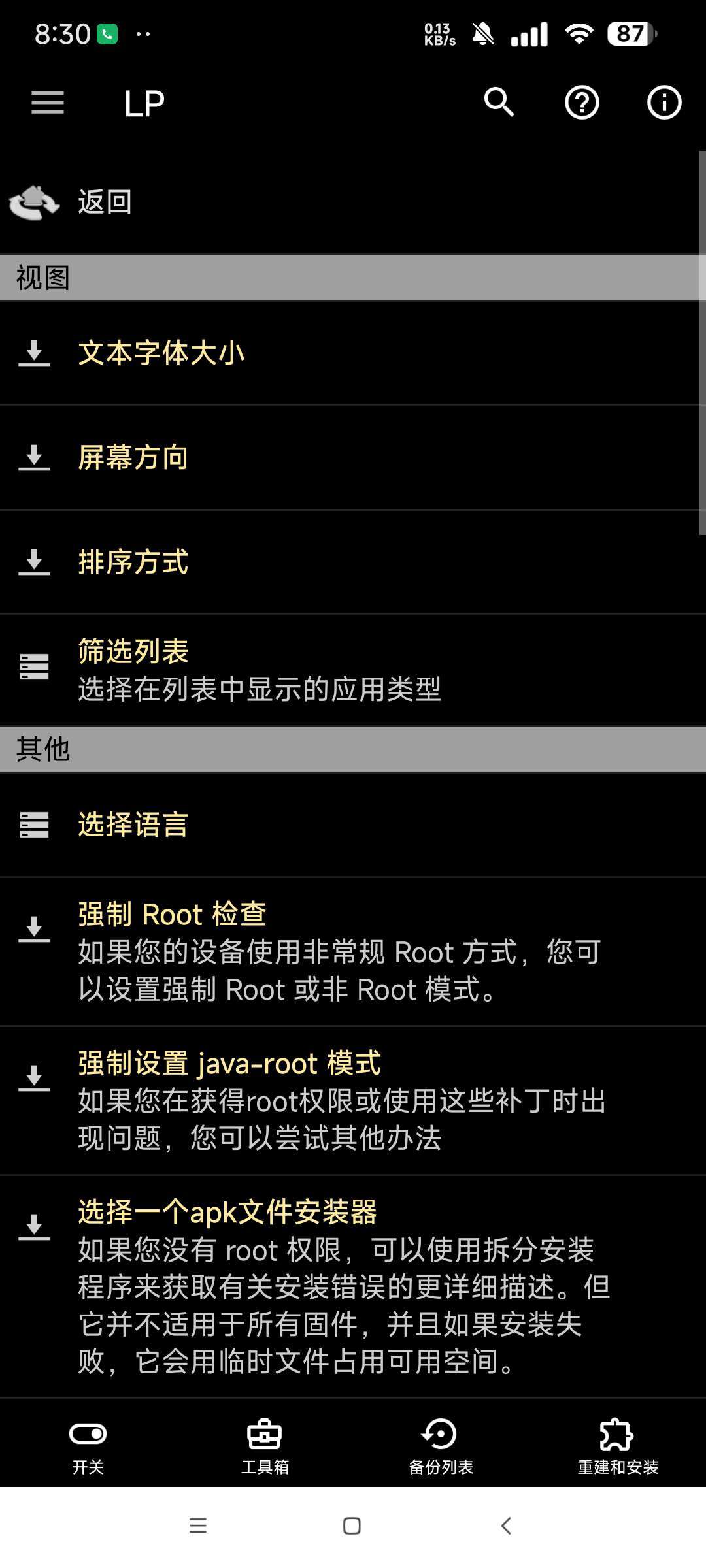This screenshot has height=1568, width=706.
Task: Switch to the 重建和安装 tab
Action: [x=617, y=1446]
